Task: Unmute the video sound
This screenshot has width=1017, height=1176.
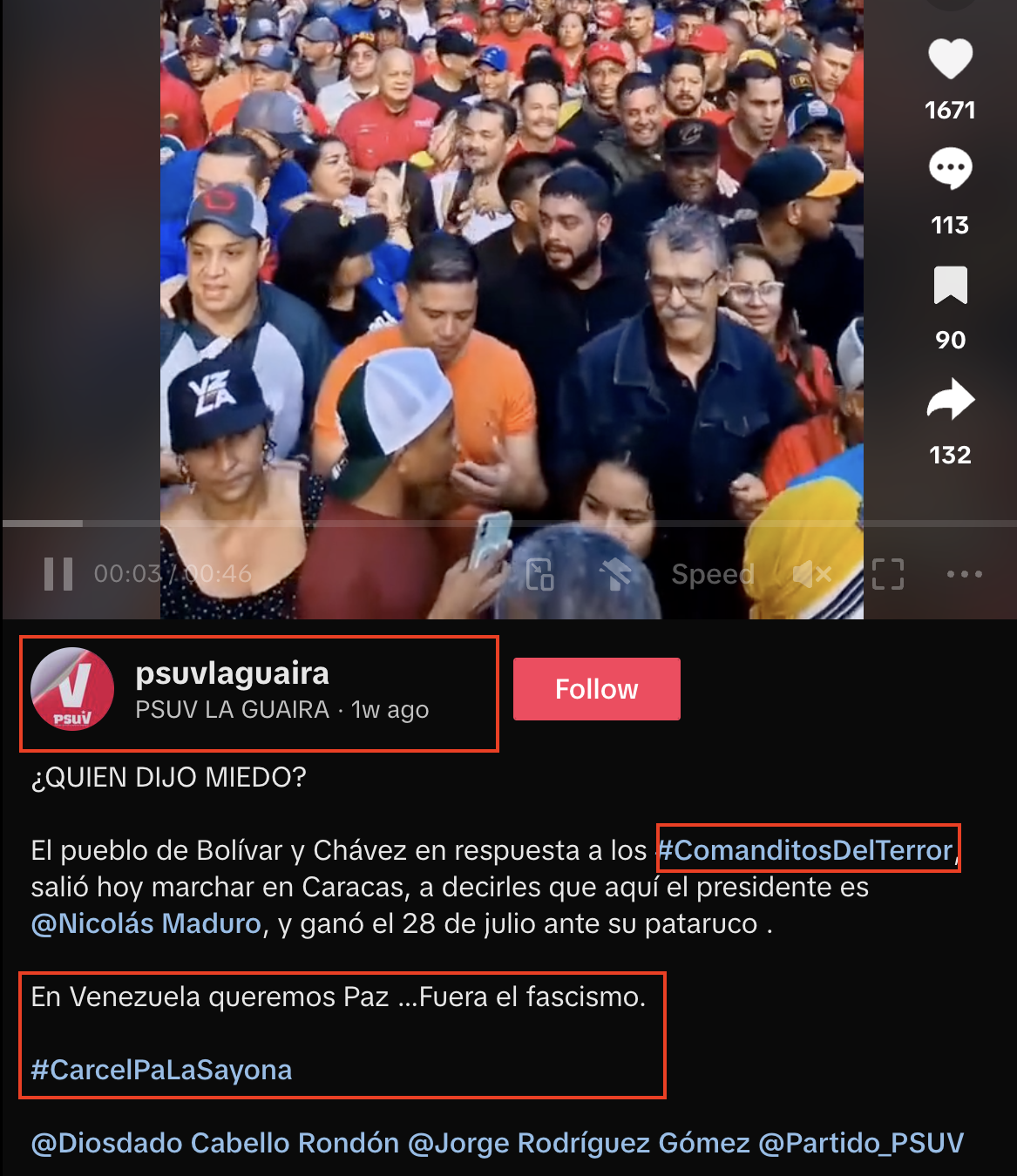Action: click(812, 574)
